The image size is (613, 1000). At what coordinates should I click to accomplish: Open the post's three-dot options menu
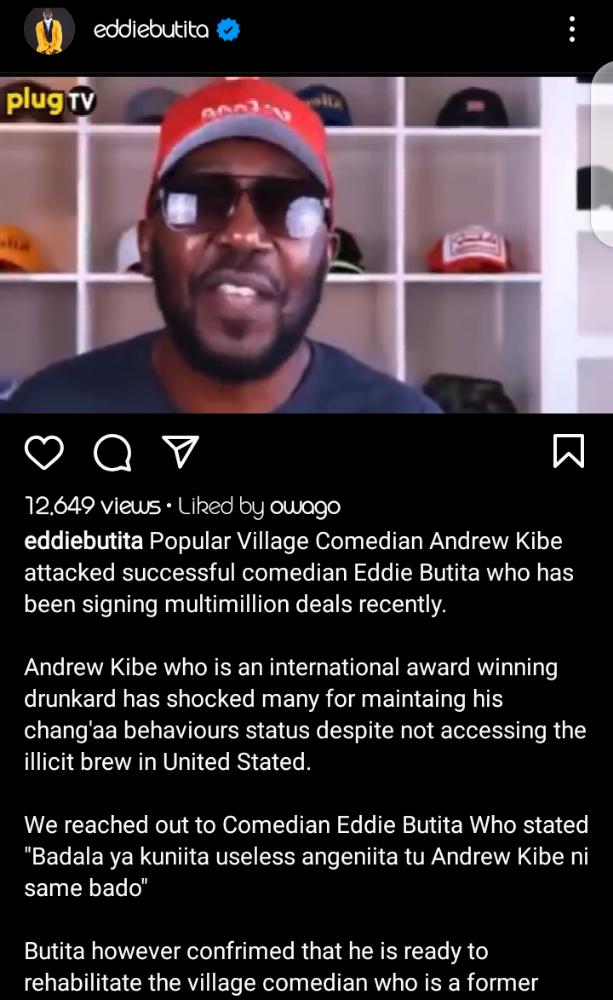coord(572,29)
